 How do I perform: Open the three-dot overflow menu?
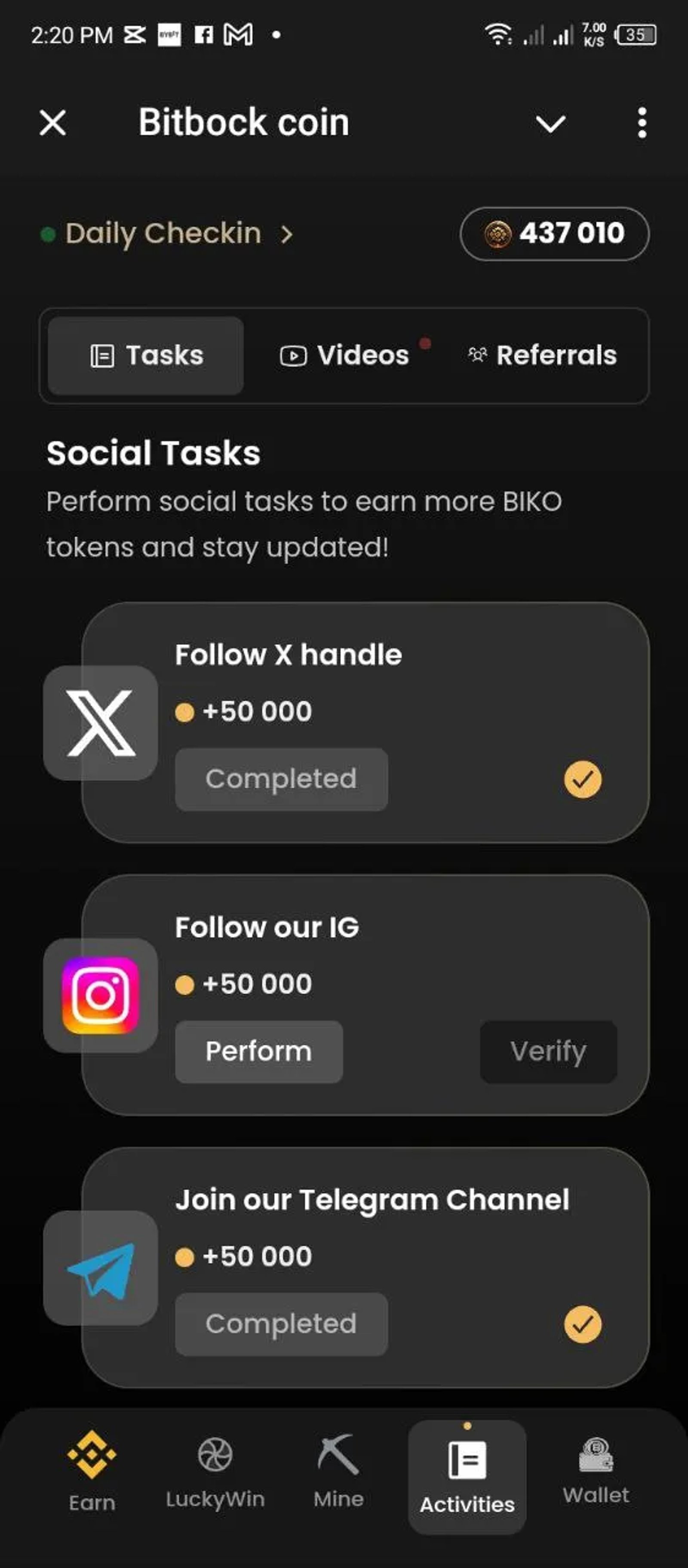tap(642, 123)
